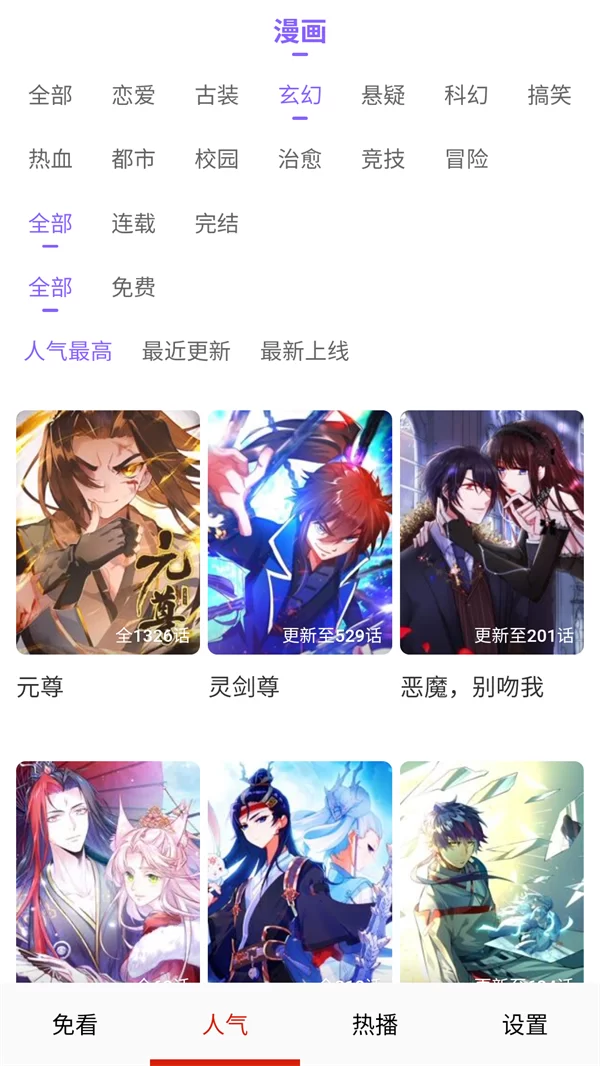Switch to the 悬疑 genre
Screen dimensions: 600x1066
pos(383,96)
